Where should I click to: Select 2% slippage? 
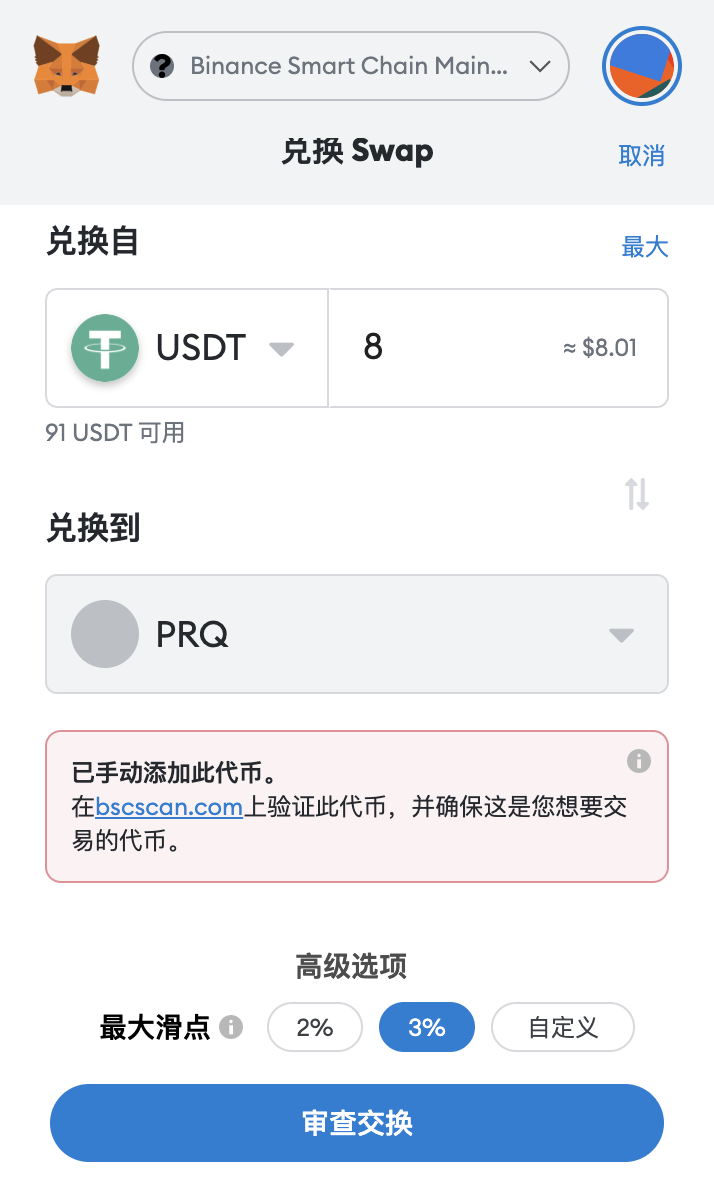pos(314,1027)
